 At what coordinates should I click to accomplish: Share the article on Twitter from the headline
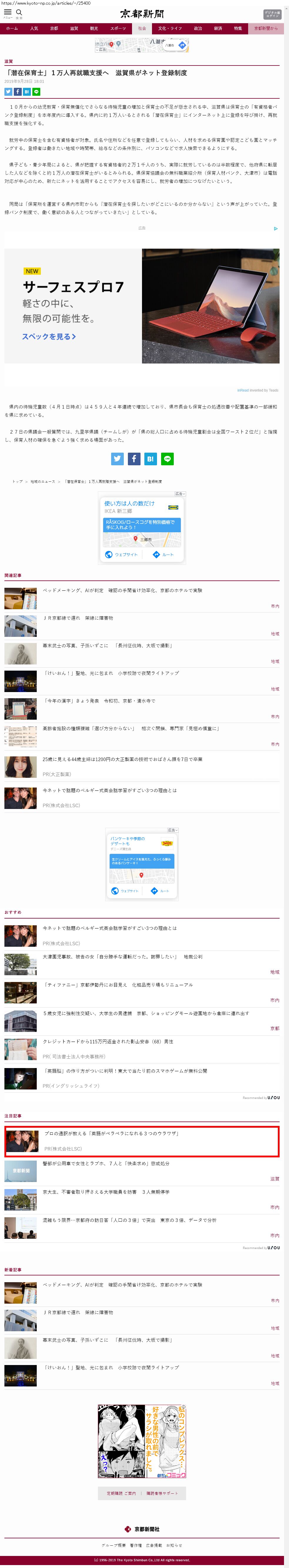pos(9,92)
